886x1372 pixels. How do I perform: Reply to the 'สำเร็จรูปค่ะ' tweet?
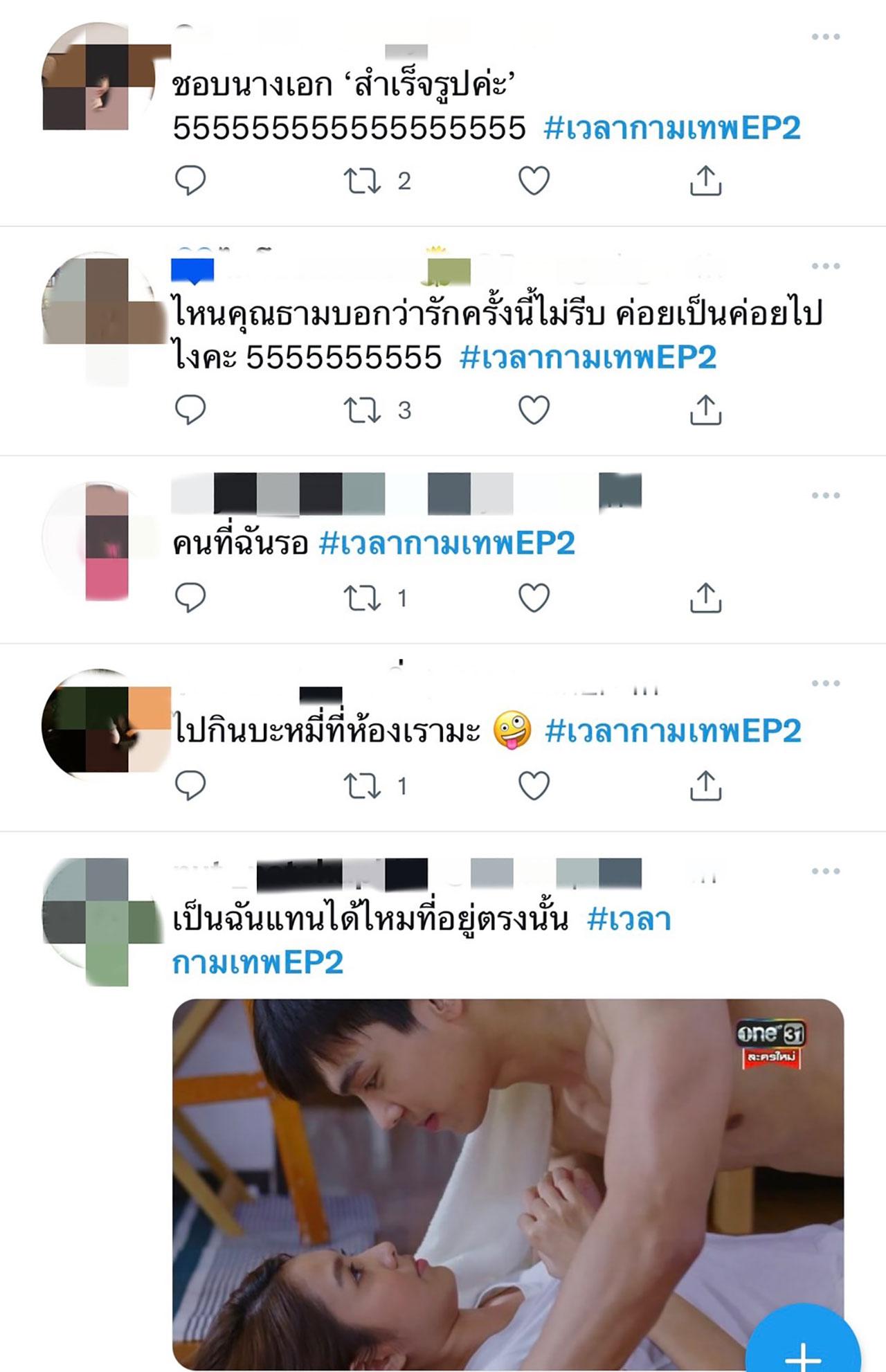point(190,181)
